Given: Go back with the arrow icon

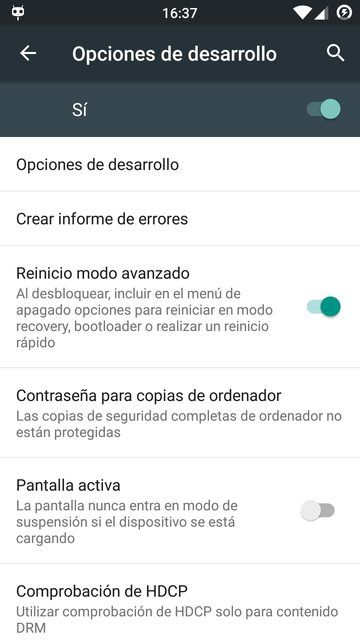Looking at the screenshot, I should [28, 53].
